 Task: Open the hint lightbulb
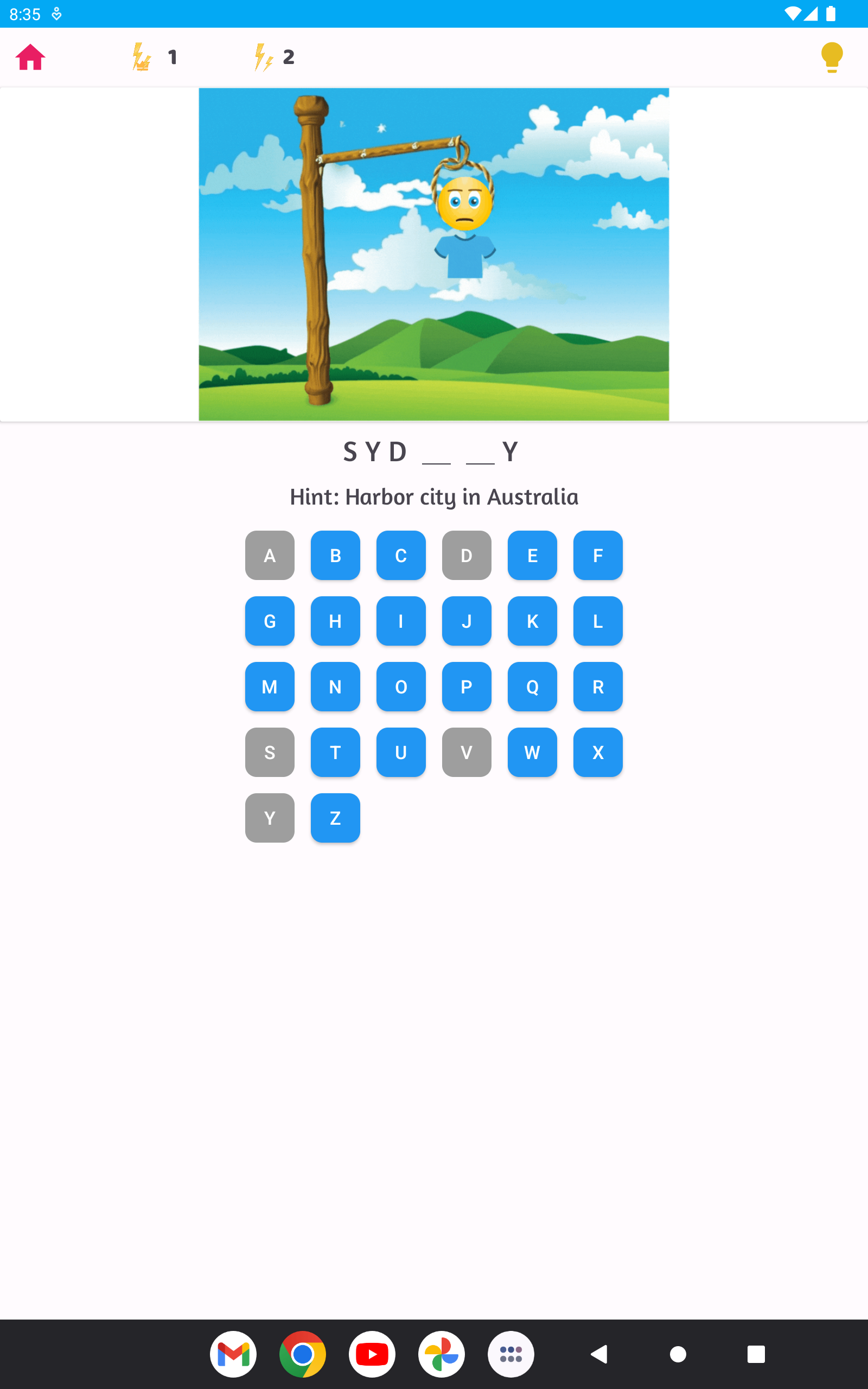(x=832, y=57)
